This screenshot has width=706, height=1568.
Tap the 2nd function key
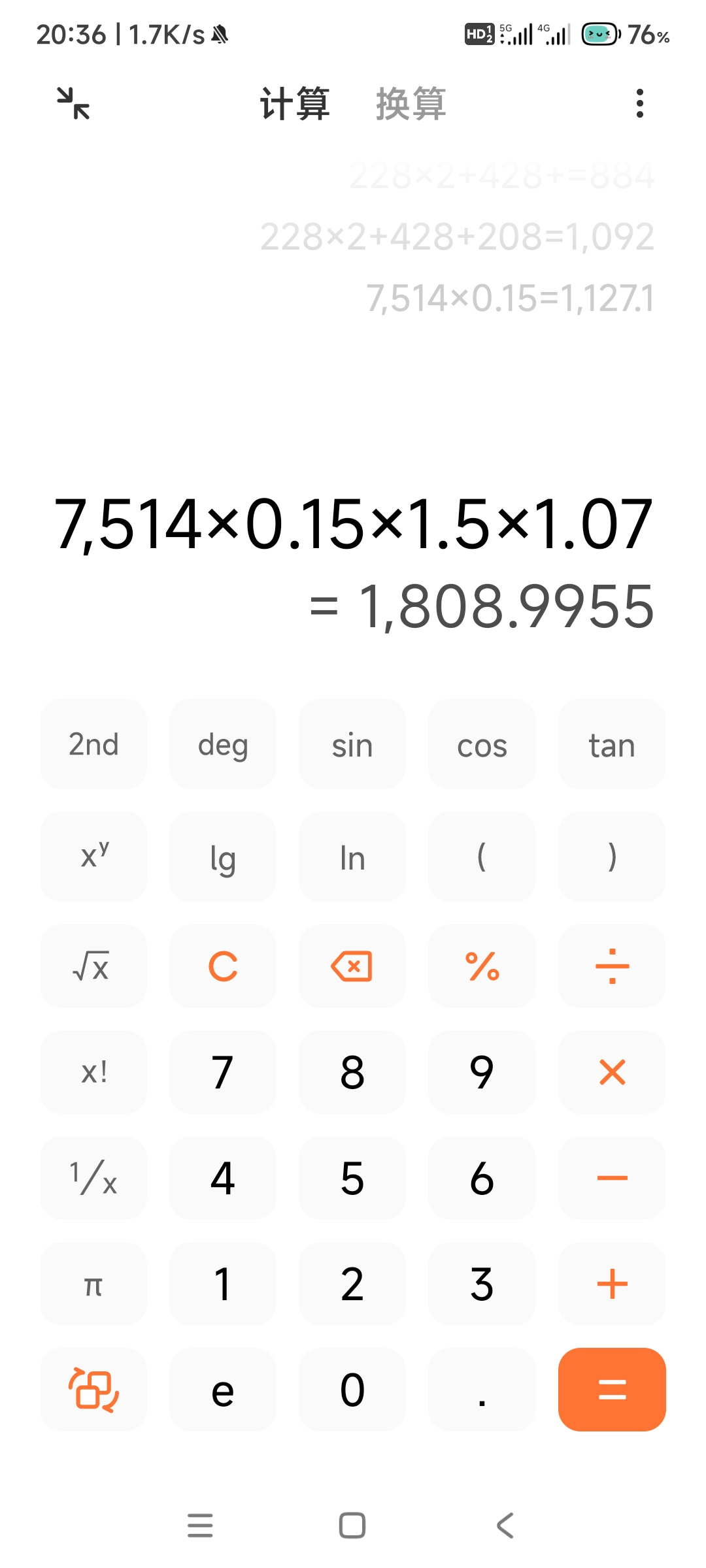click(93, 744)
